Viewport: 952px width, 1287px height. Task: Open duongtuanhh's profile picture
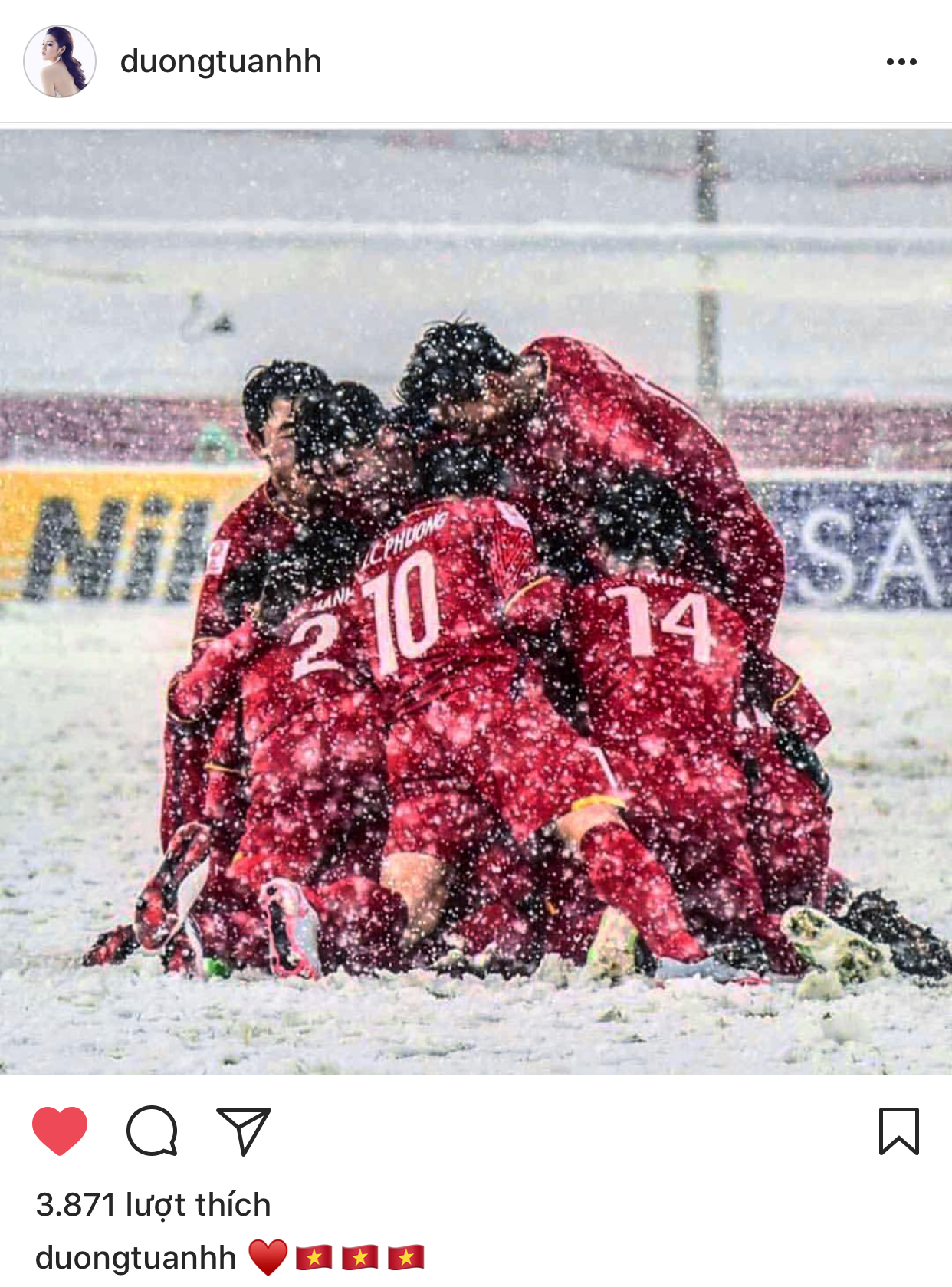60,61
